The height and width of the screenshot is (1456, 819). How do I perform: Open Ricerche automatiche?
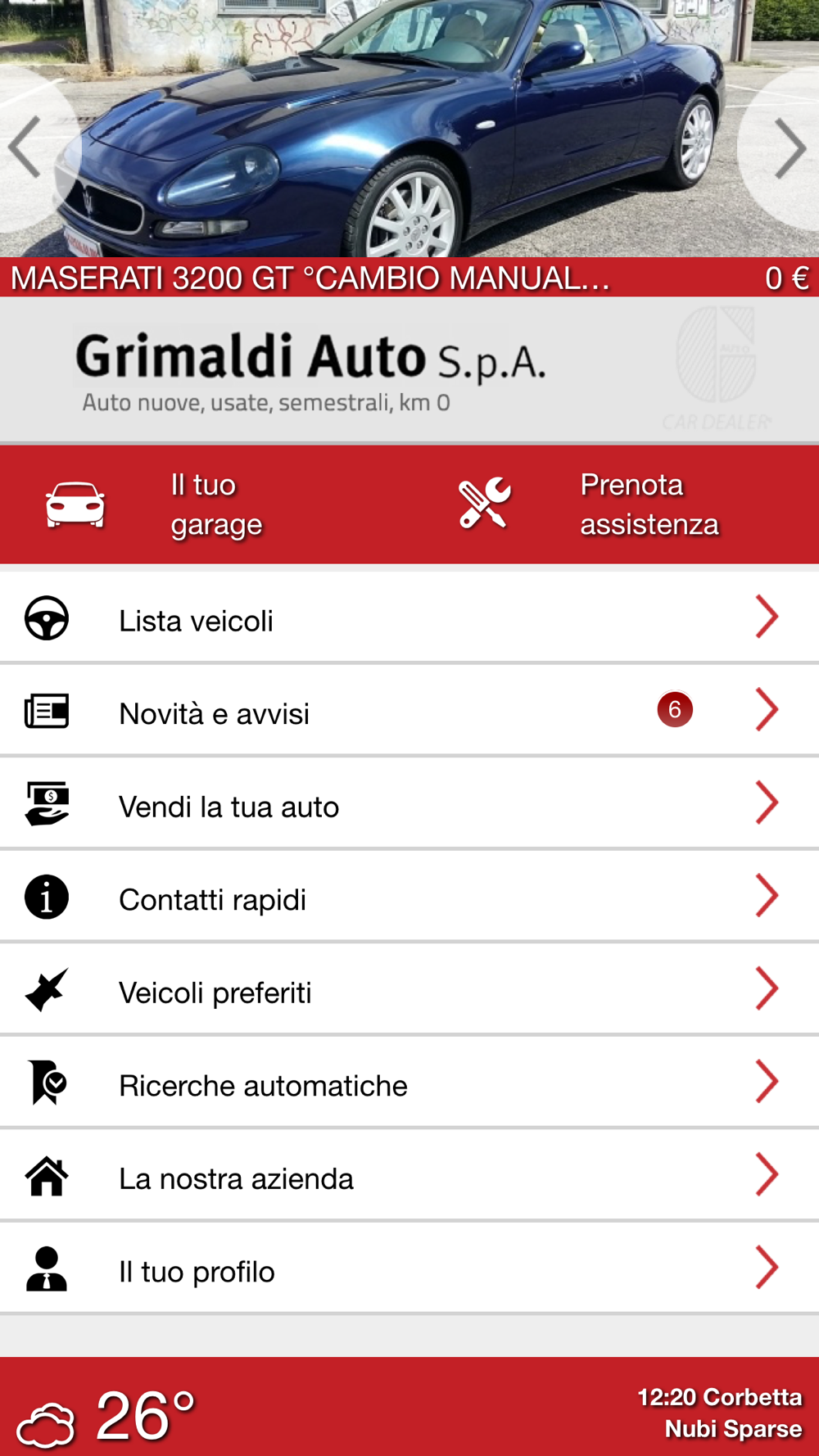click(x=409, y=1083)
